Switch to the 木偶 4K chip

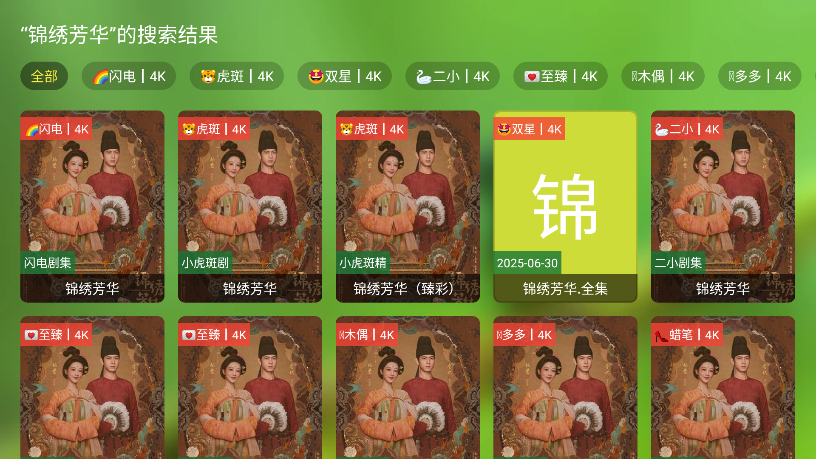point(662,76)
